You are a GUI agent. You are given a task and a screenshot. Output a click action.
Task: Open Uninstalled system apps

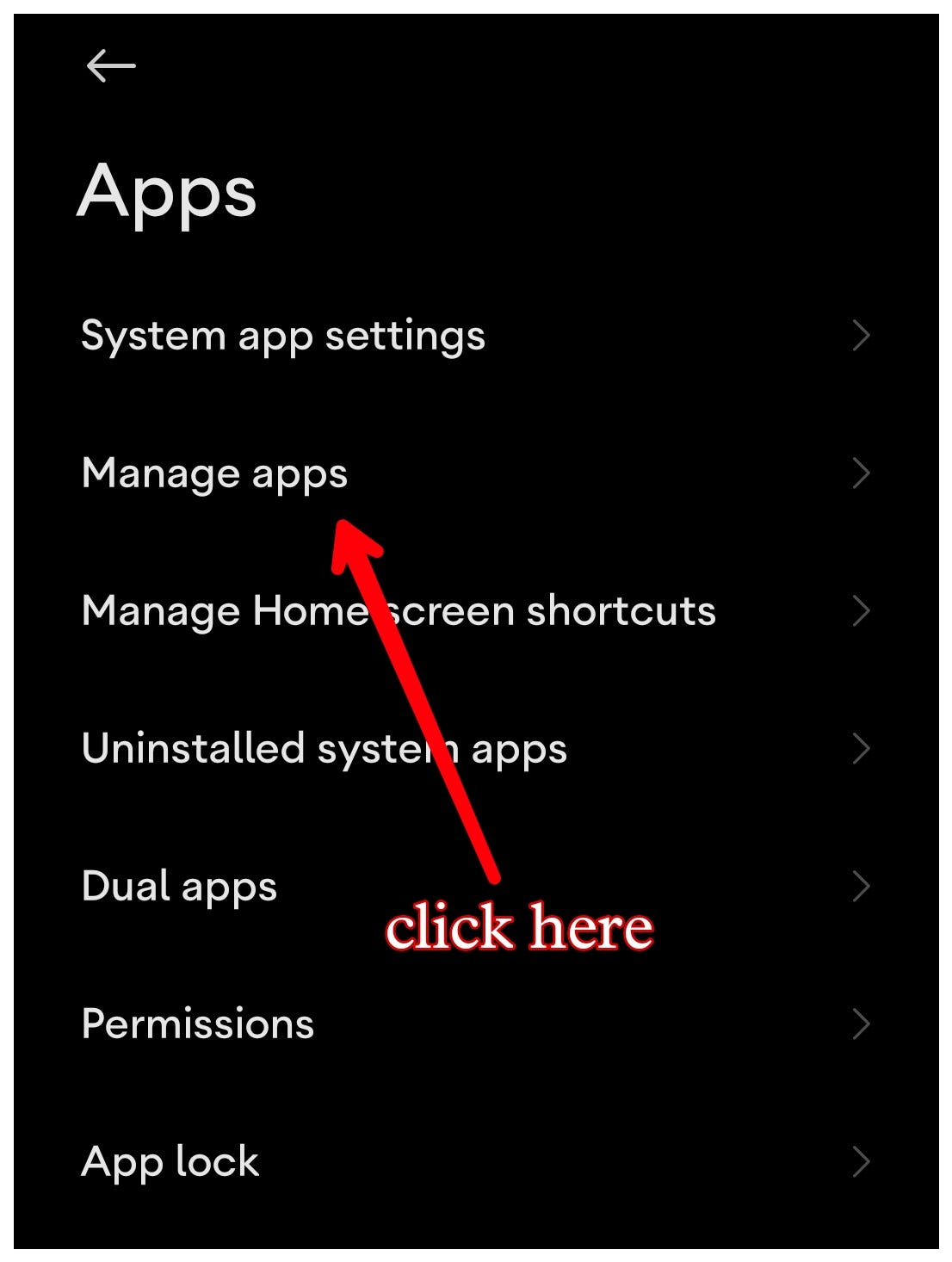324,749
